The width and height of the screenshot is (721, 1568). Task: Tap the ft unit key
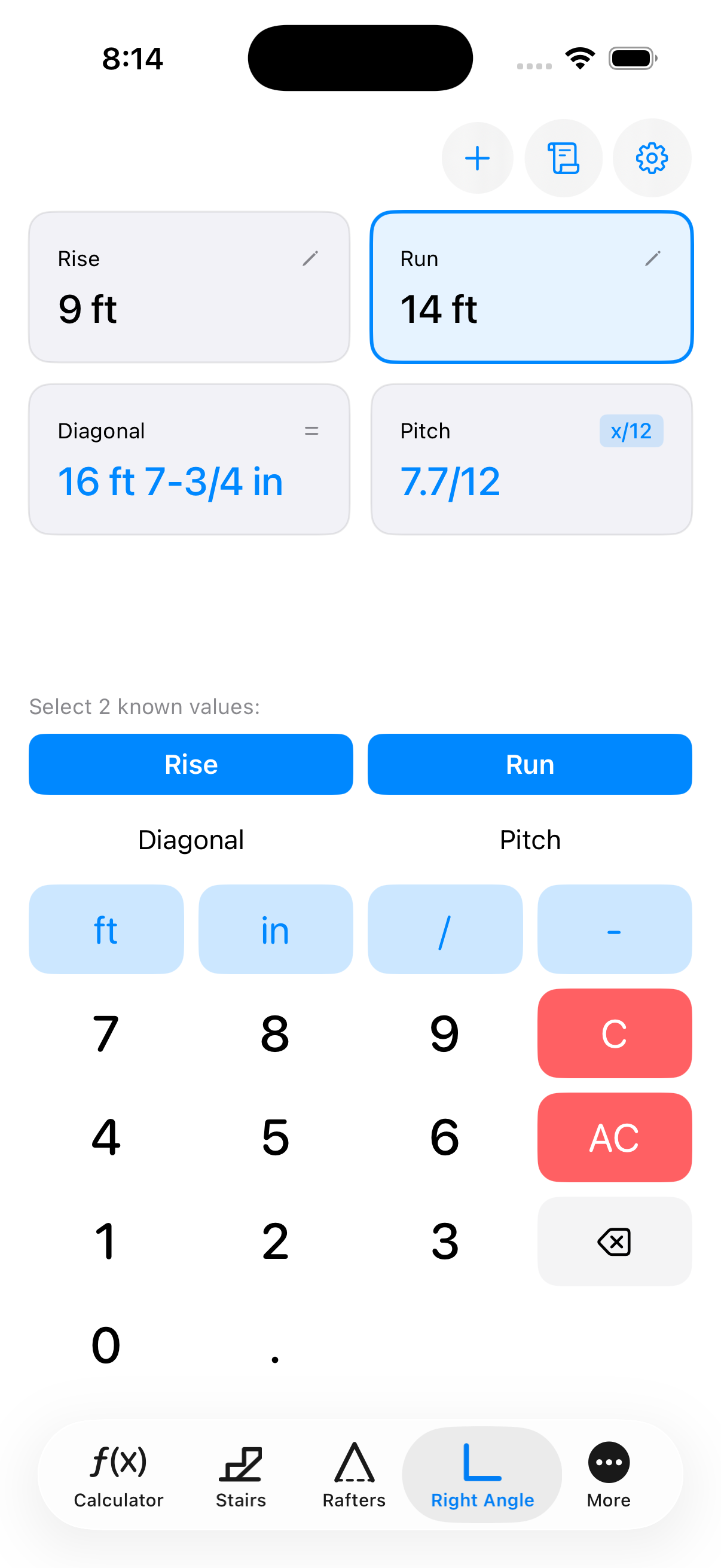[x=106, y=929]
